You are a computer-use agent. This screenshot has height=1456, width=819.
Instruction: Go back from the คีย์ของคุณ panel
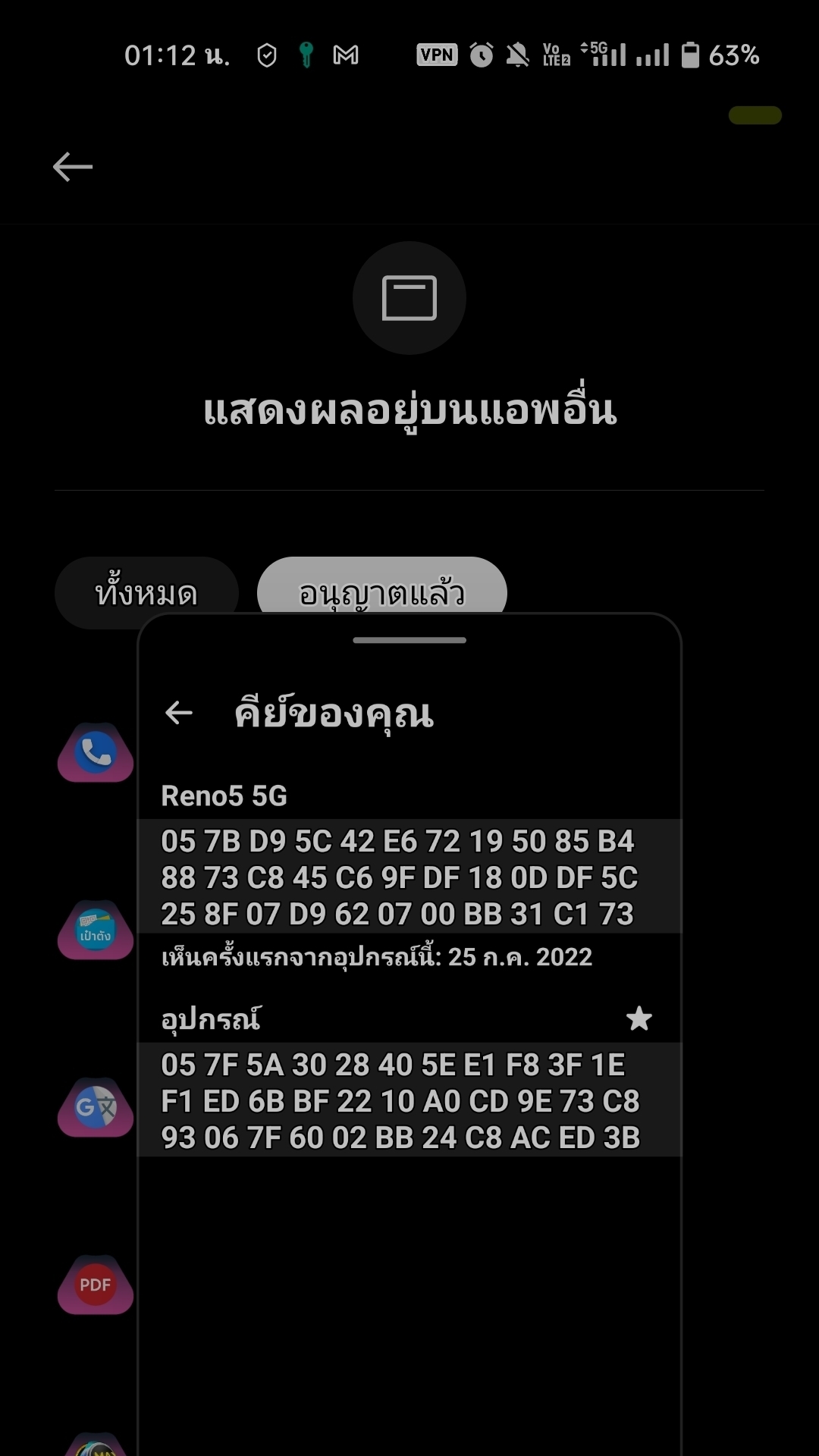179,713
